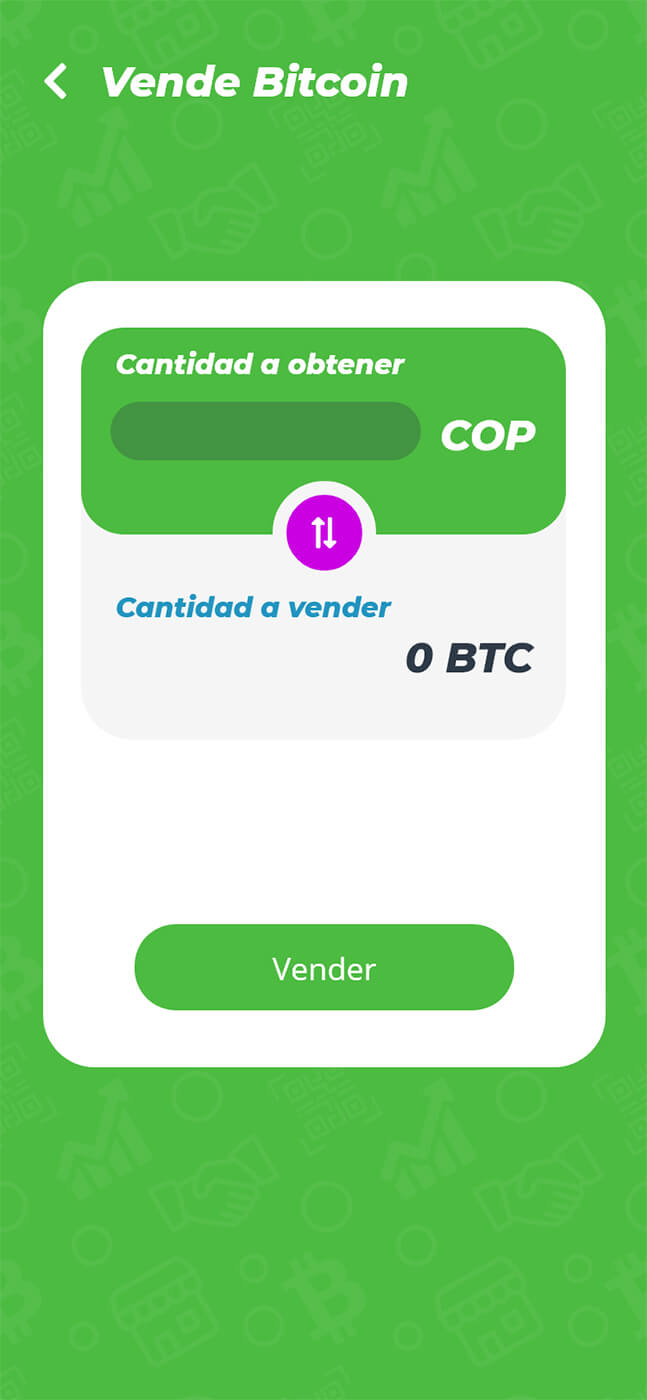Go back from Vende Bitcoin screen
Screen dimensions: 647x1400
[x=56, y=82]
